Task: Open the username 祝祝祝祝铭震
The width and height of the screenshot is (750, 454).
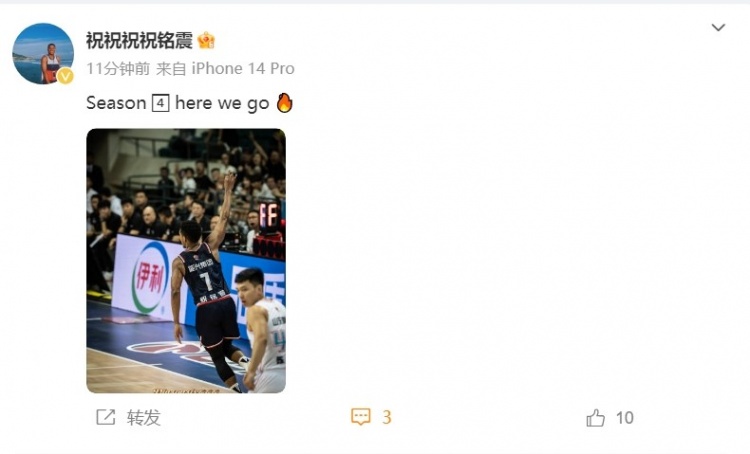Action: [x=139, y=41]
